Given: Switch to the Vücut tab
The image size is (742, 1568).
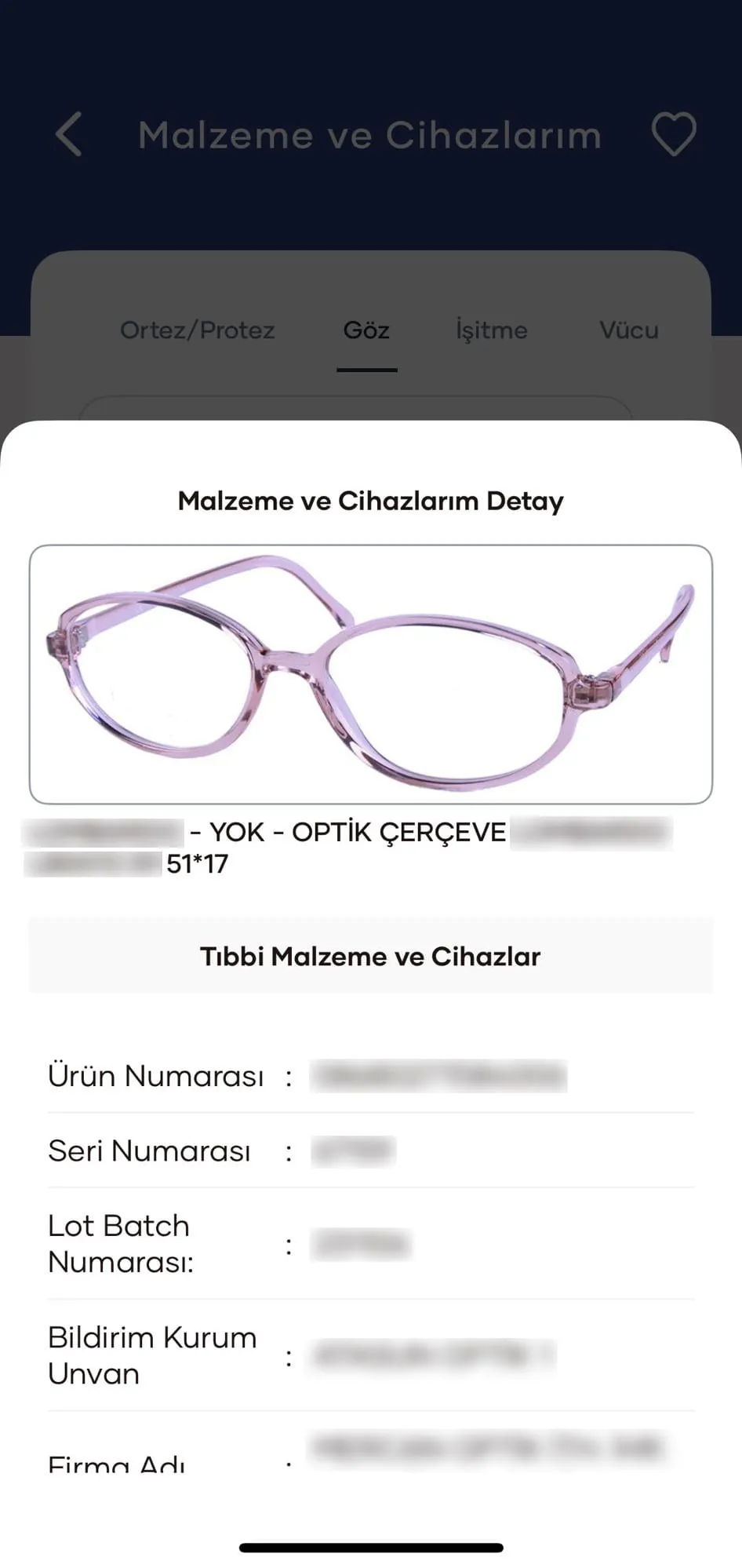Looking at the screenshot, I should [629, 330].
